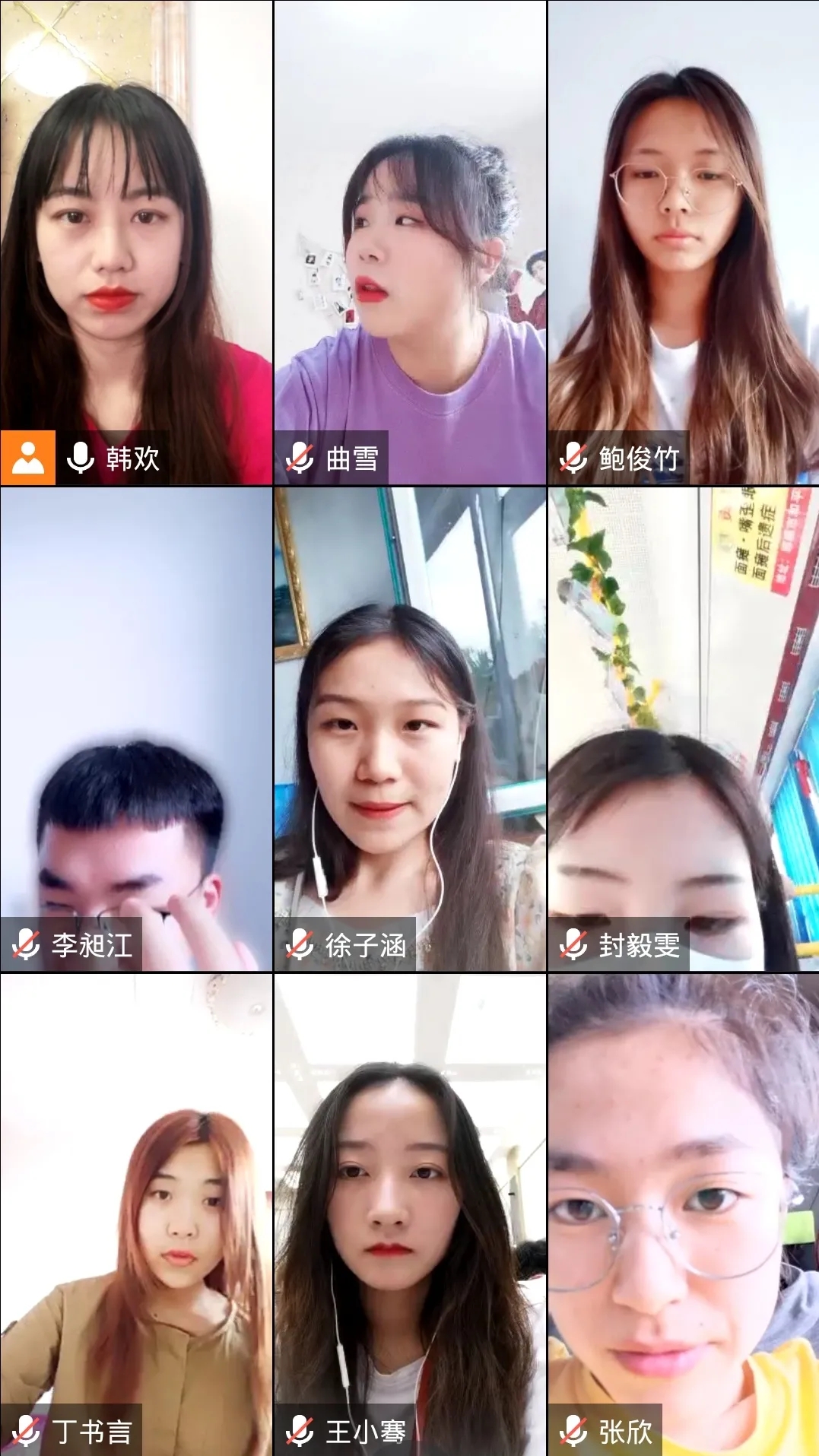
Task: Open 韩欢's video tile
Action: click(136, 243)
